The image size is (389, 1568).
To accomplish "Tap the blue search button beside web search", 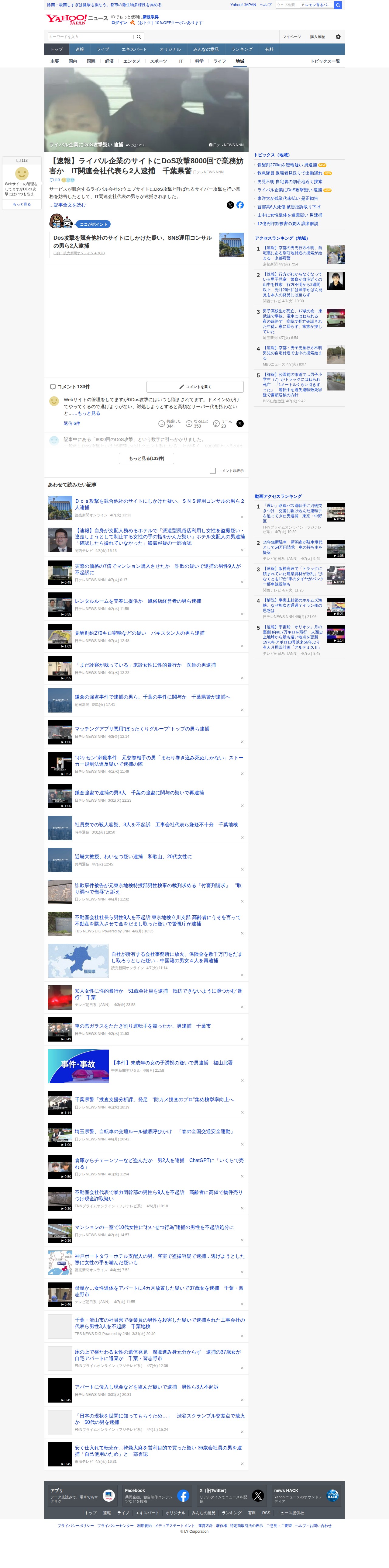I will click(x=338, y=5).
